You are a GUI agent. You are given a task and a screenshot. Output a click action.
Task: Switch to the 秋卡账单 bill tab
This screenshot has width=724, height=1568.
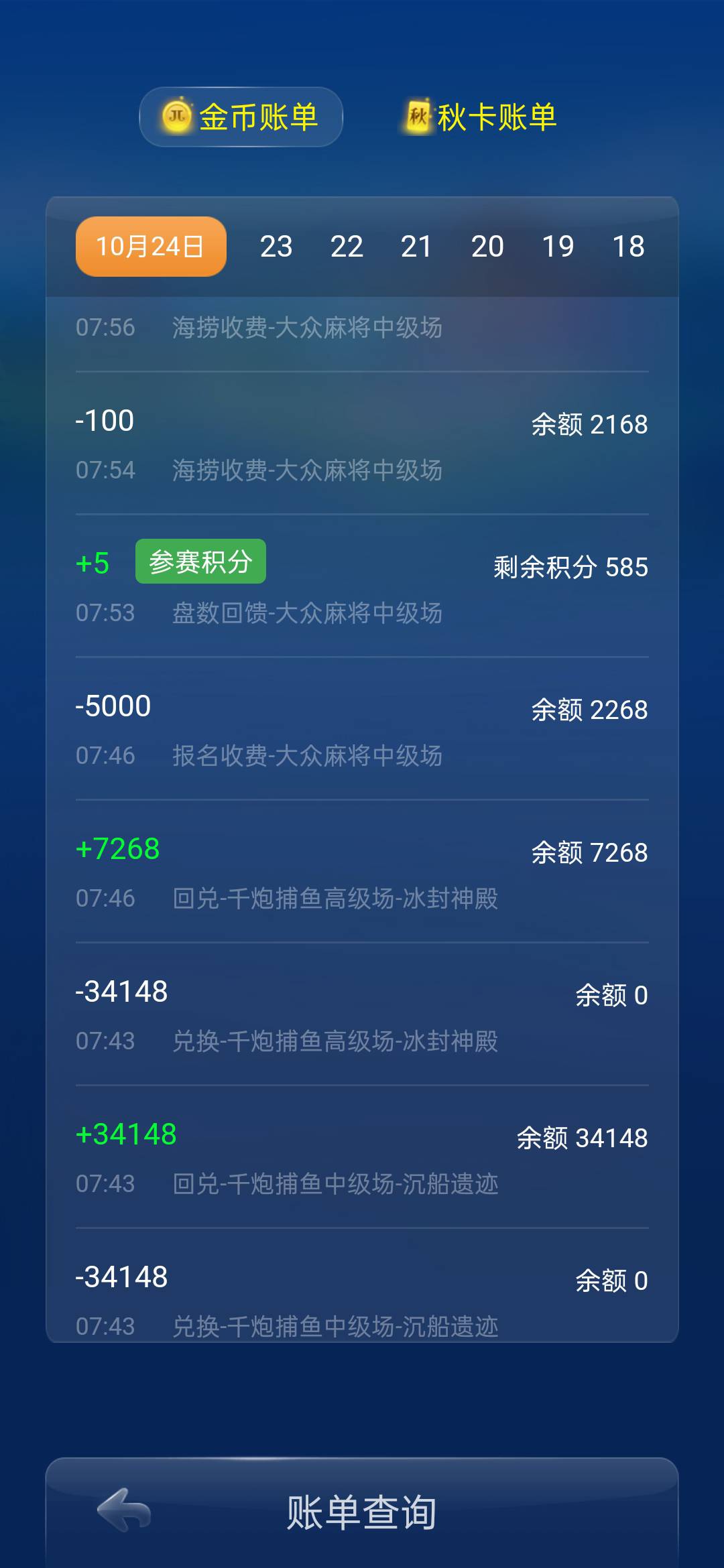click(x=480, y=115)
